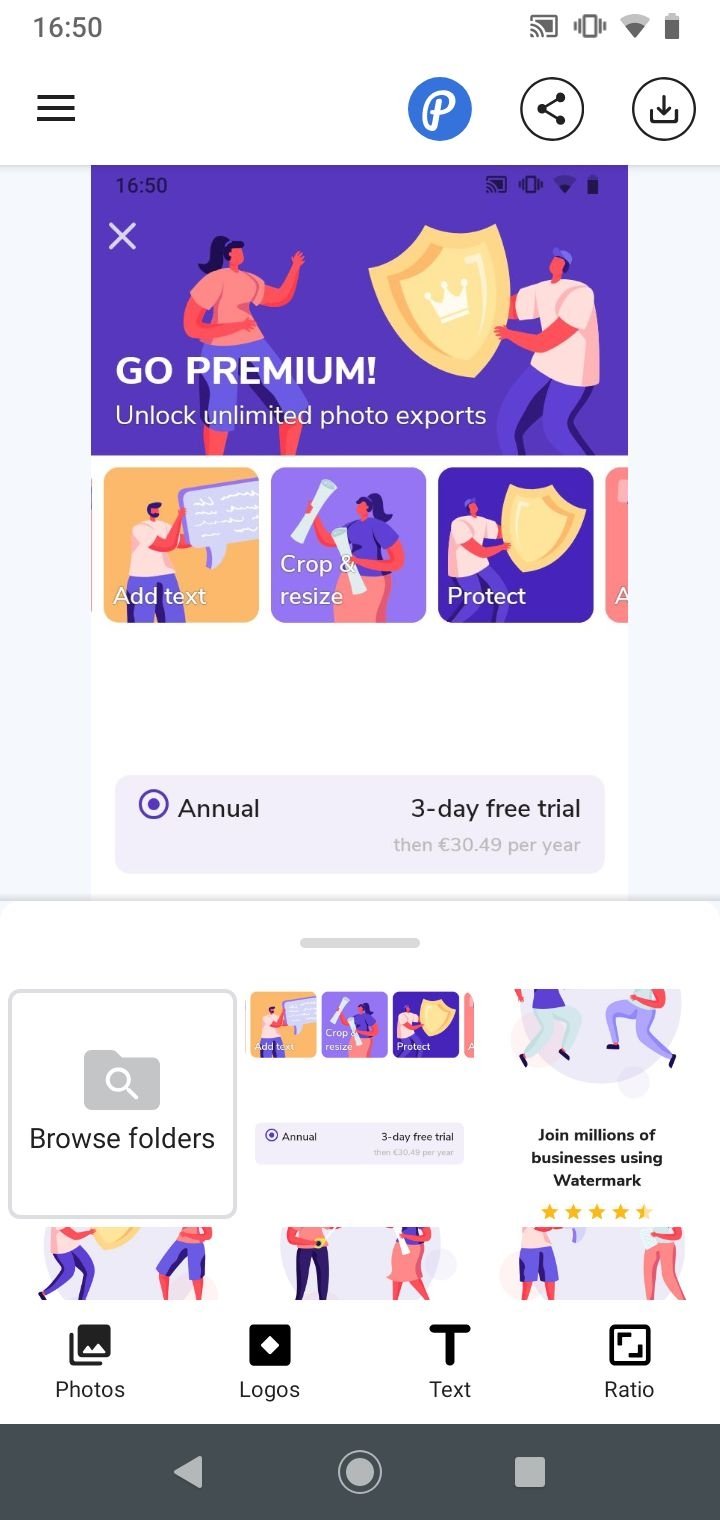The width and height of the screenshot is (720, 1520).
Task: Open Browse folders
Action: click(122, 1104)
